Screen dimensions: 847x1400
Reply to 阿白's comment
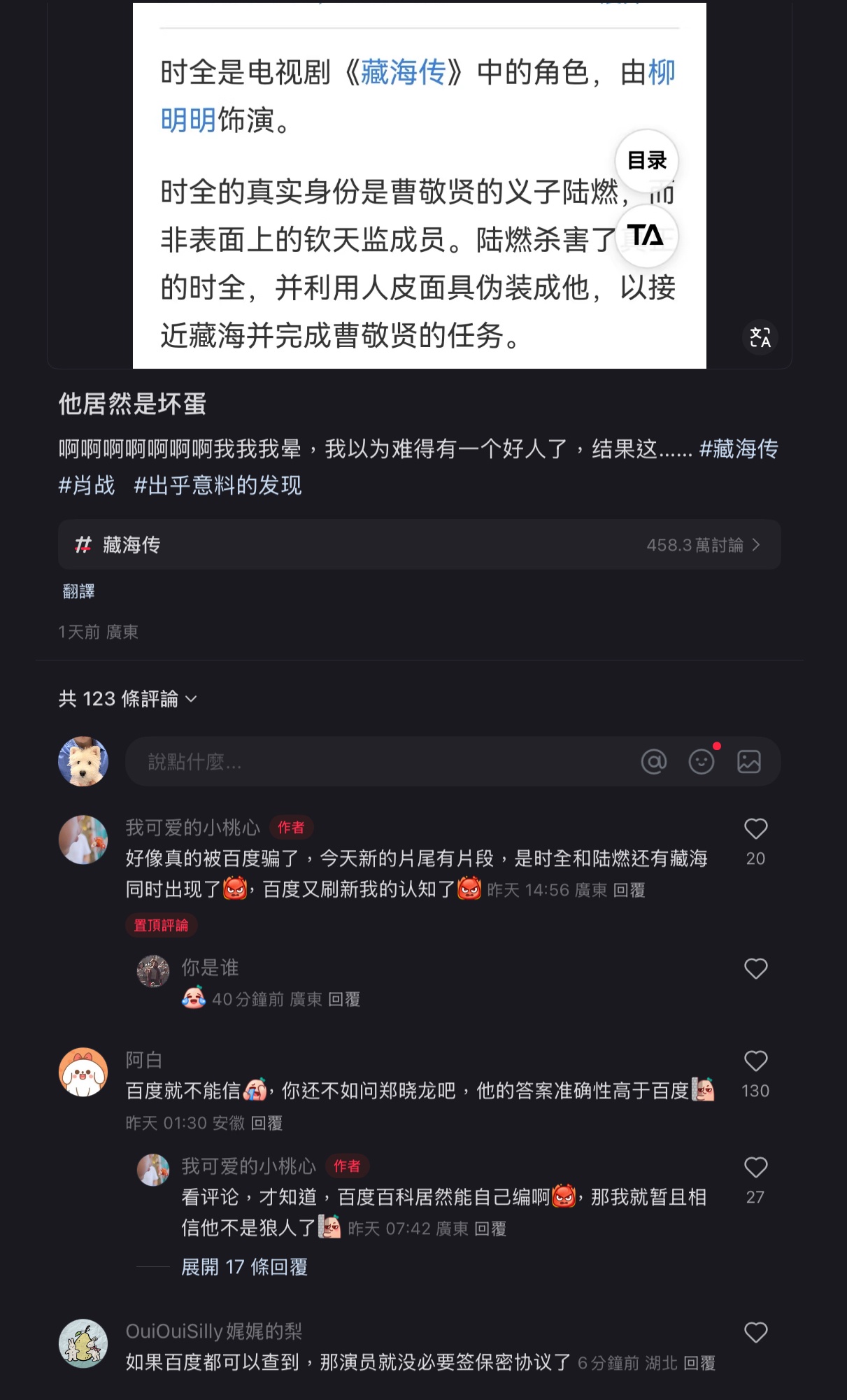point(266,1123)
